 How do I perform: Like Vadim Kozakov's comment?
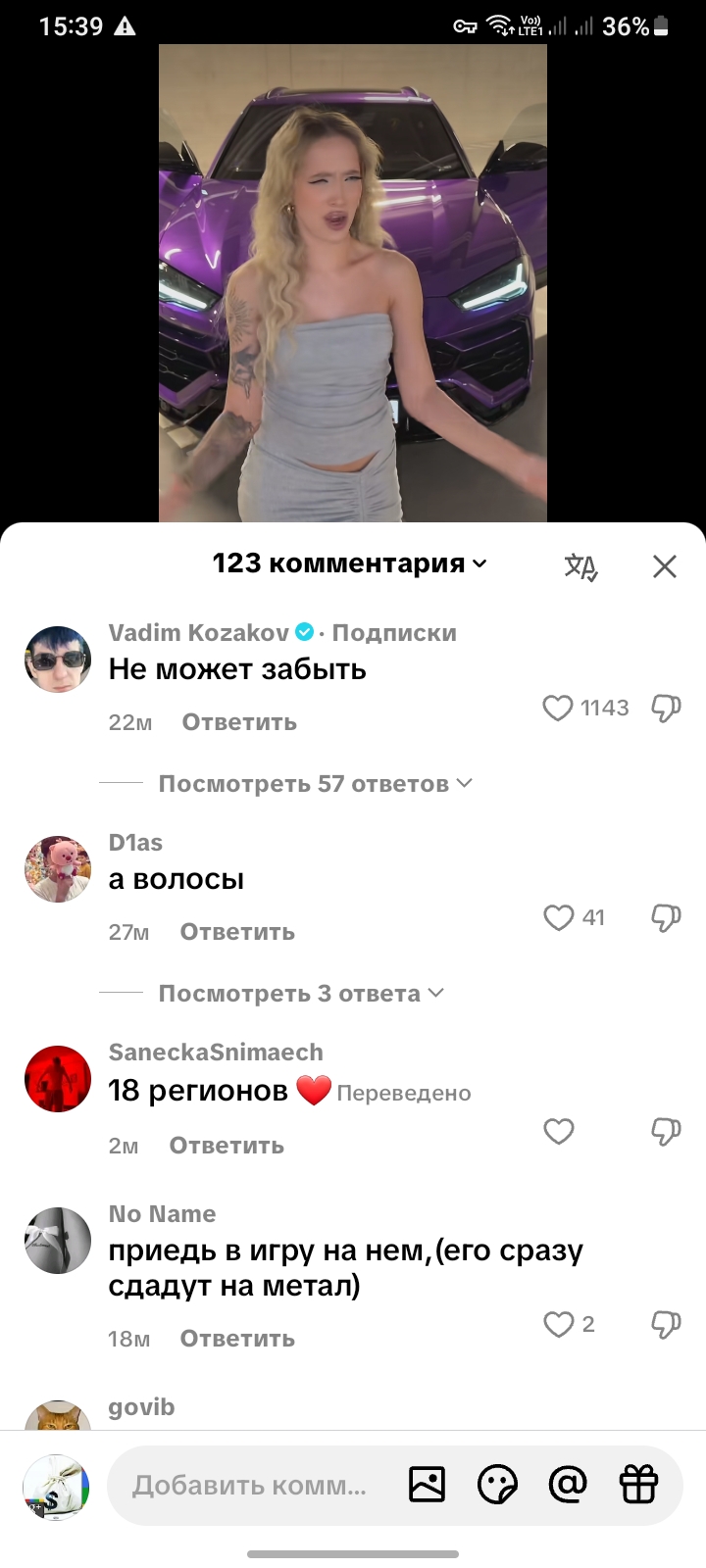[558, 708]
